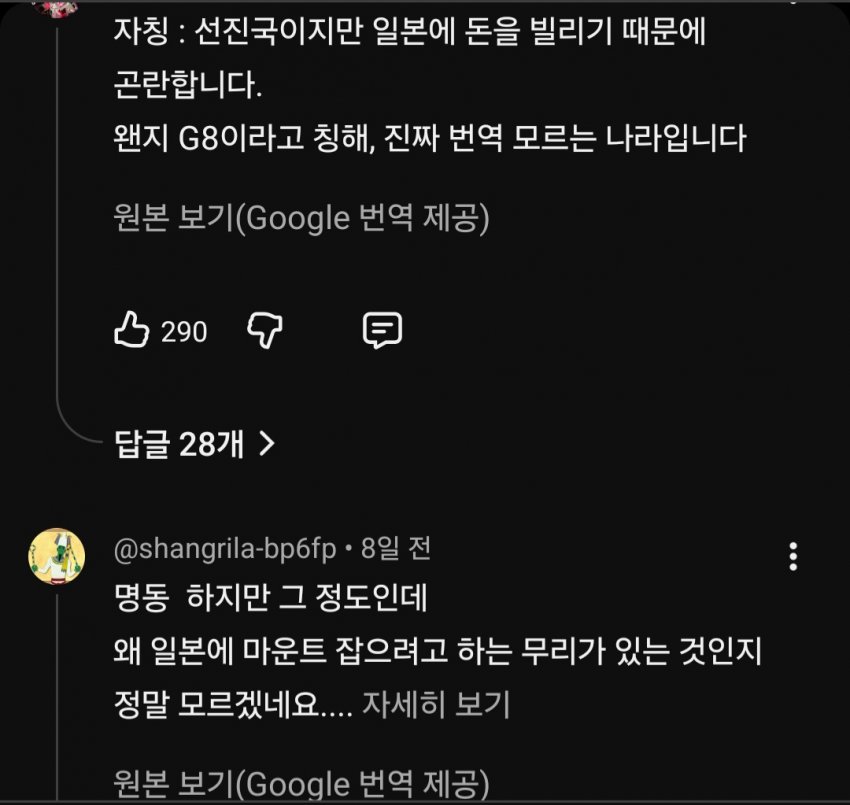
Task: Open @shangrila-bp6fp's profile picture
Action: point(56,556)
